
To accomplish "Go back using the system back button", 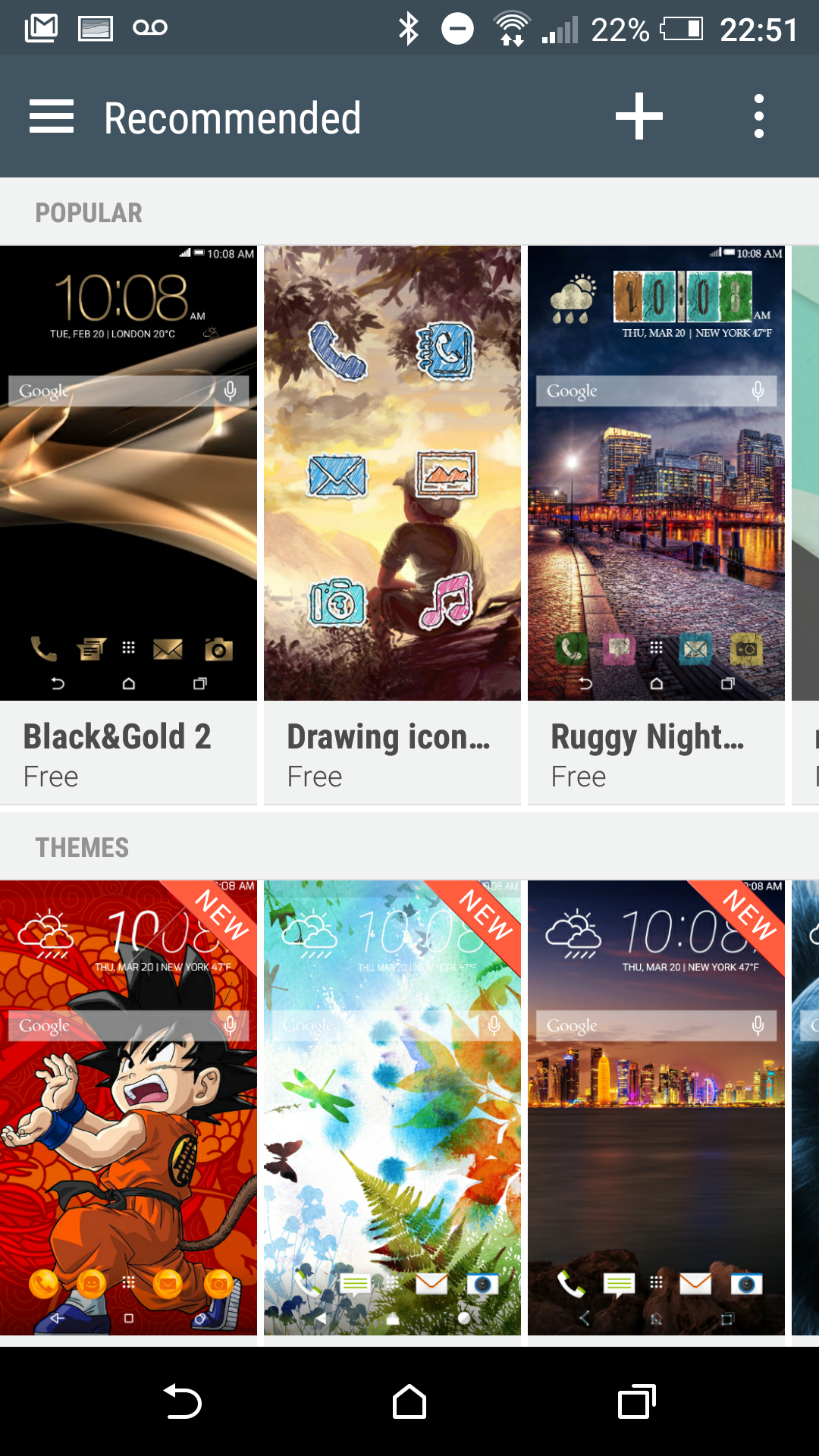I will [x=182, y=1401].
